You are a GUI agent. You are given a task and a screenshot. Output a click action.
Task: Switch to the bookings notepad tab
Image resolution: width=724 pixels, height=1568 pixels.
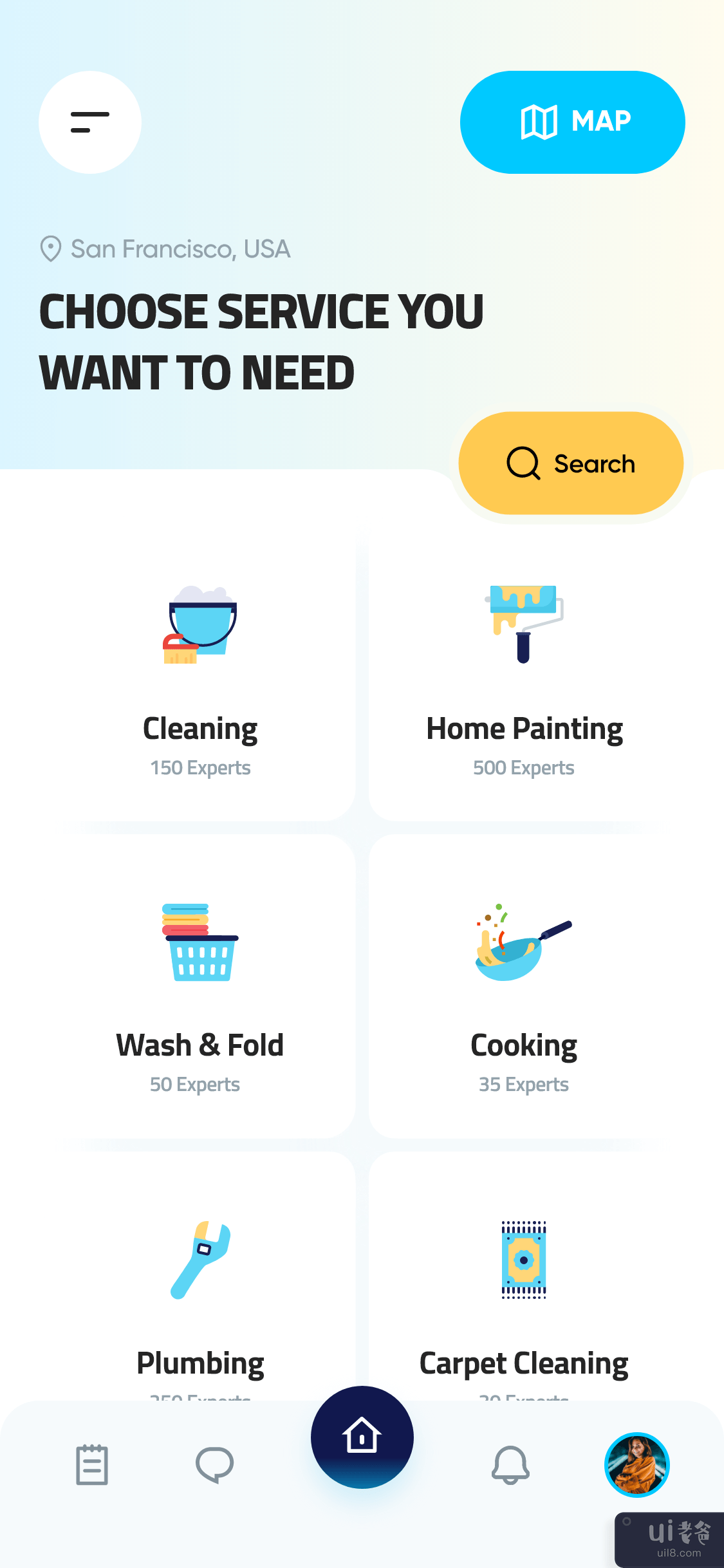[x=92, y=1465]
